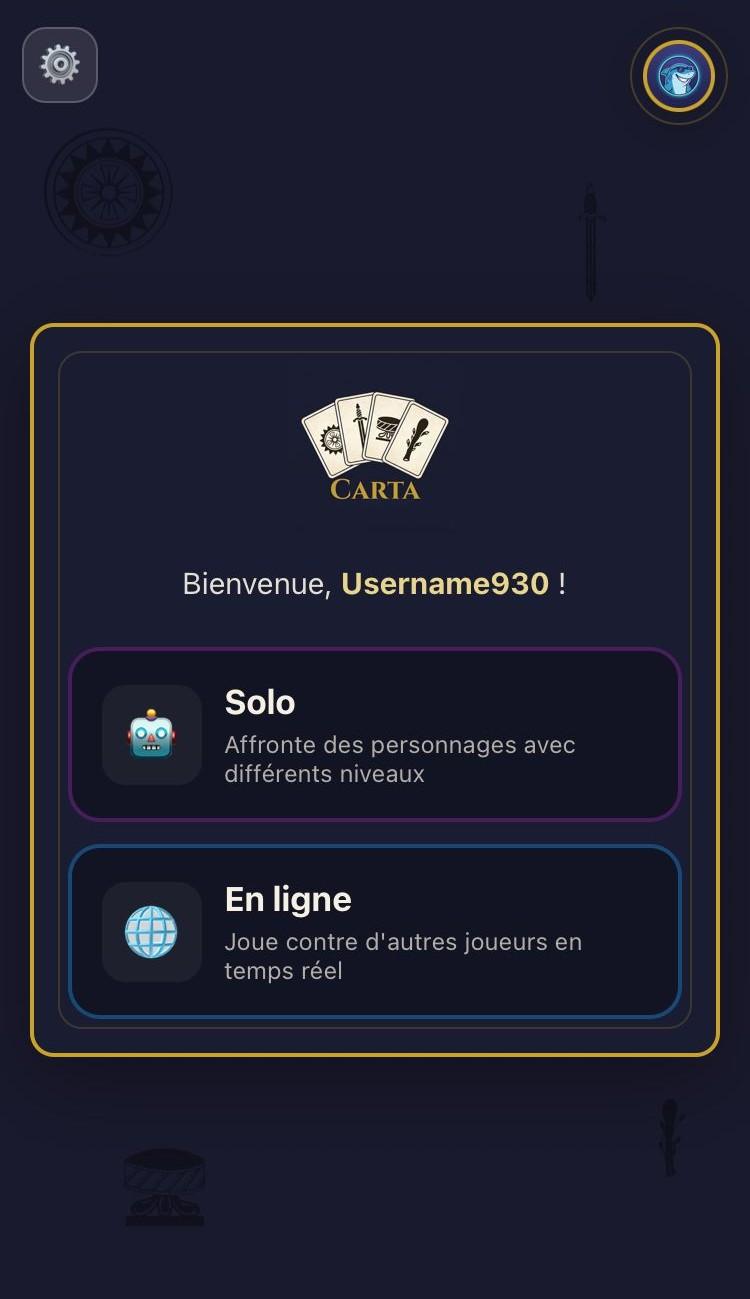Viewport: 750px width, 1299px height.
Task: Select the Solo heading label
Action: tap(259, 702)
